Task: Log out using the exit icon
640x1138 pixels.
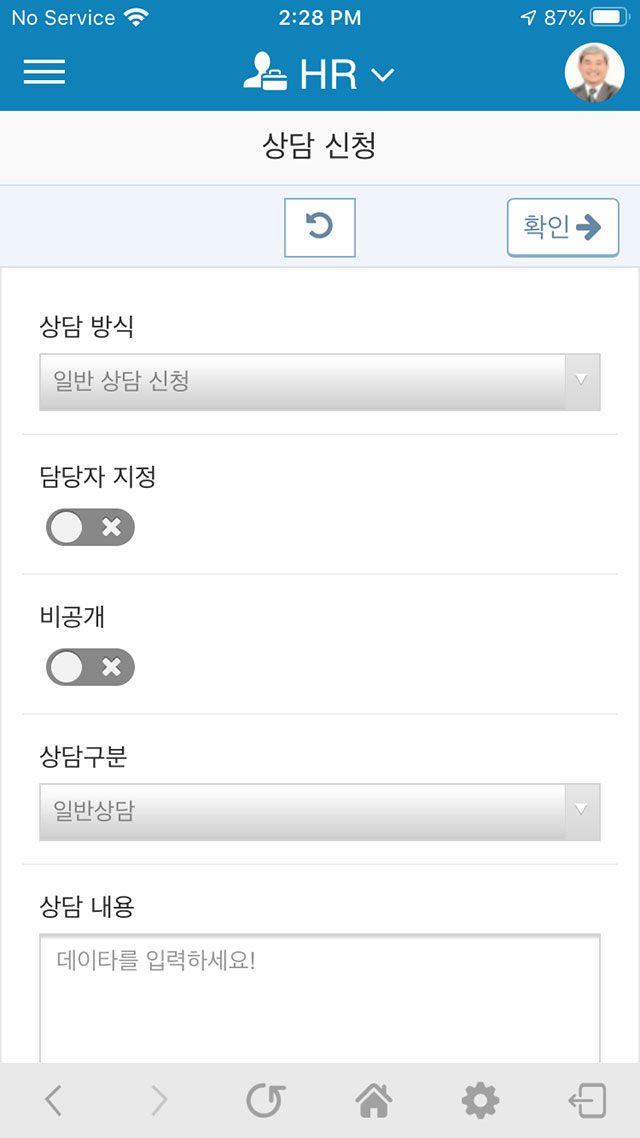Action: pos(587,1101)
